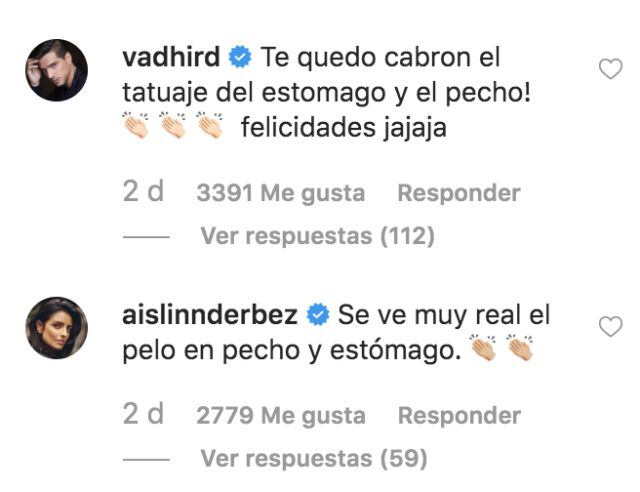Open vadhird's profile picture
Viewport: 640px width, 492px height.
point(56,71)
